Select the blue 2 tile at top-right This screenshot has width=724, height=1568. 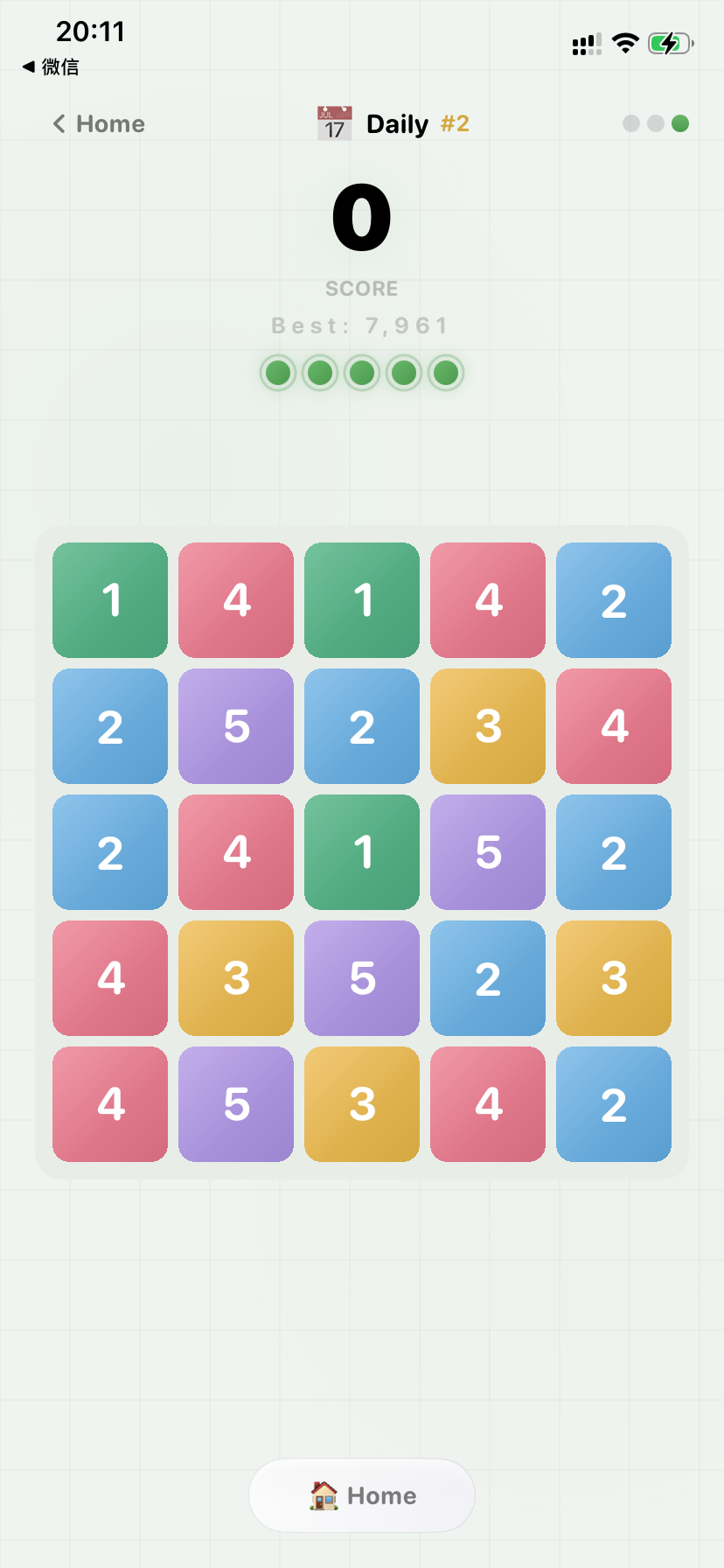613,599
